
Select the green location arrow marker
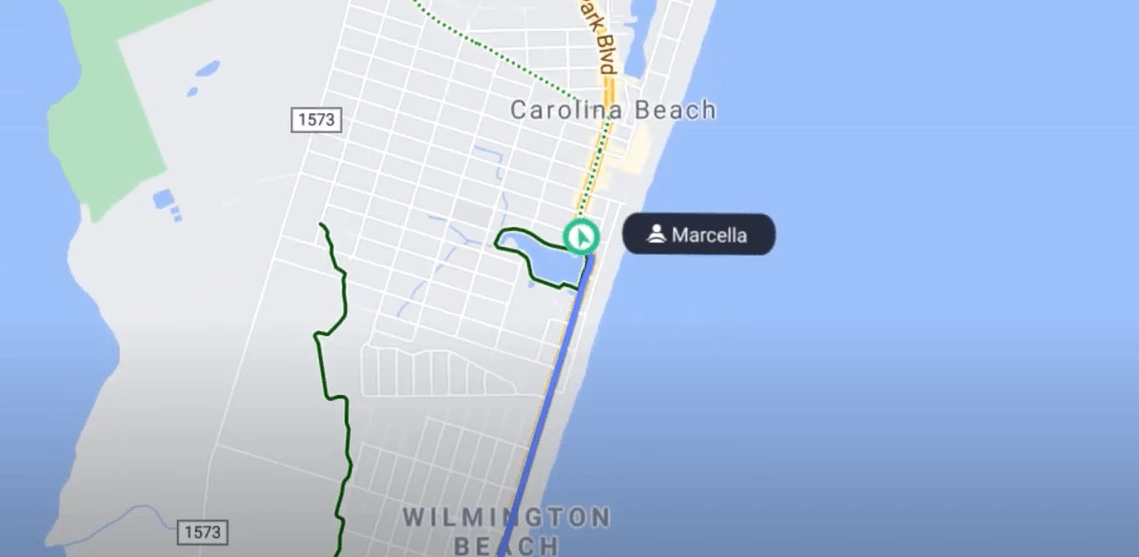pos(580,237)
